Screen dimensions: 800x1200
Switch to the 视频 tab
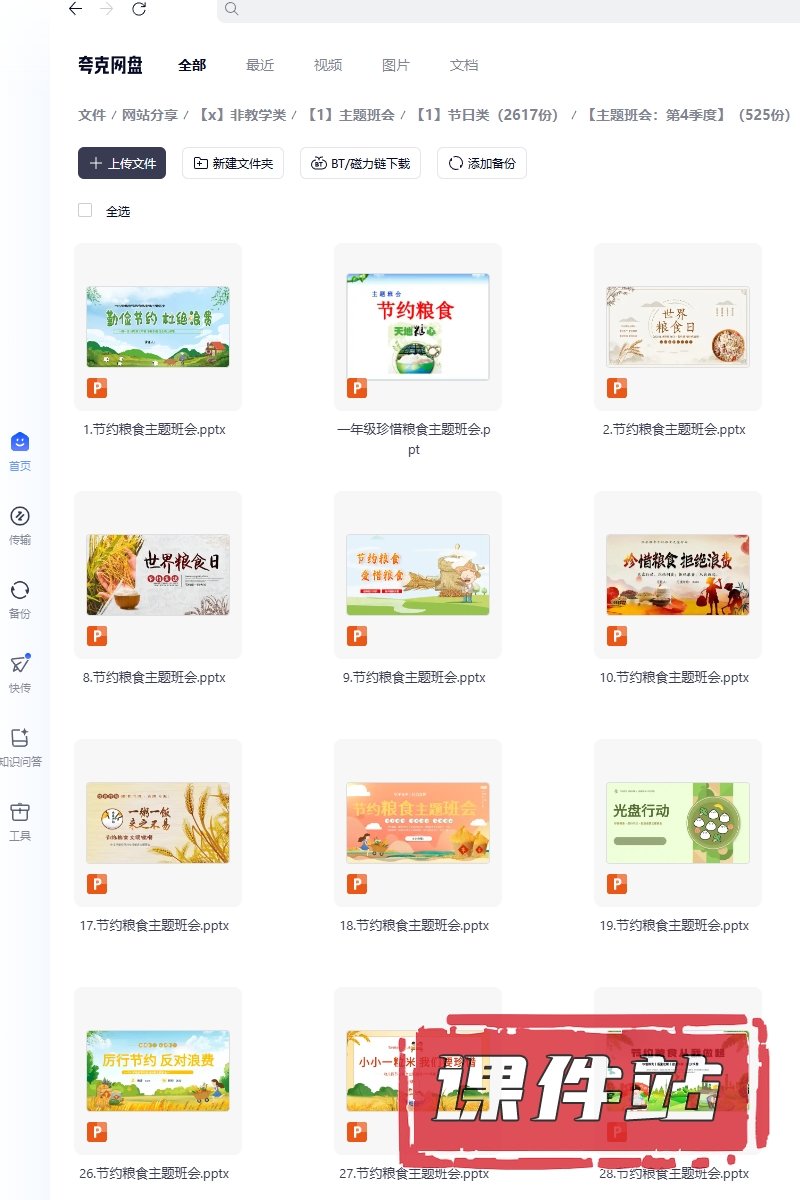pos(328,65)
